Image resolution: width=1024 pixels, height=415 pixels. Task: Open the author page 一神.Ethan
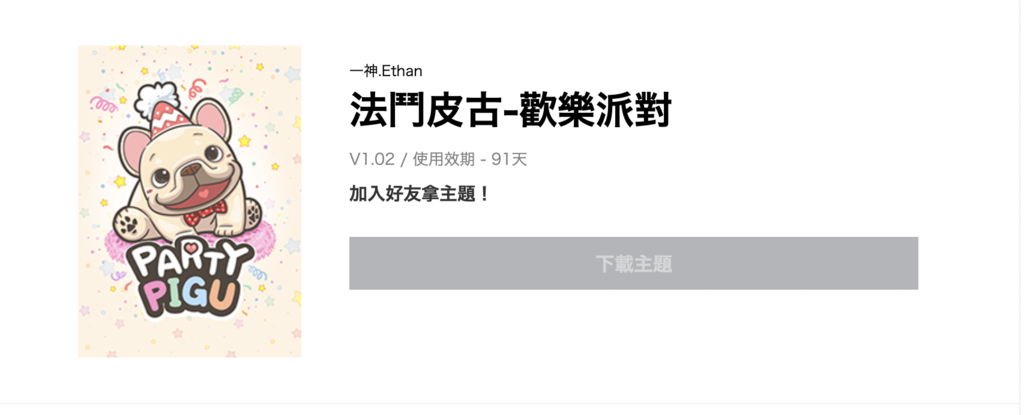(386, 71)
